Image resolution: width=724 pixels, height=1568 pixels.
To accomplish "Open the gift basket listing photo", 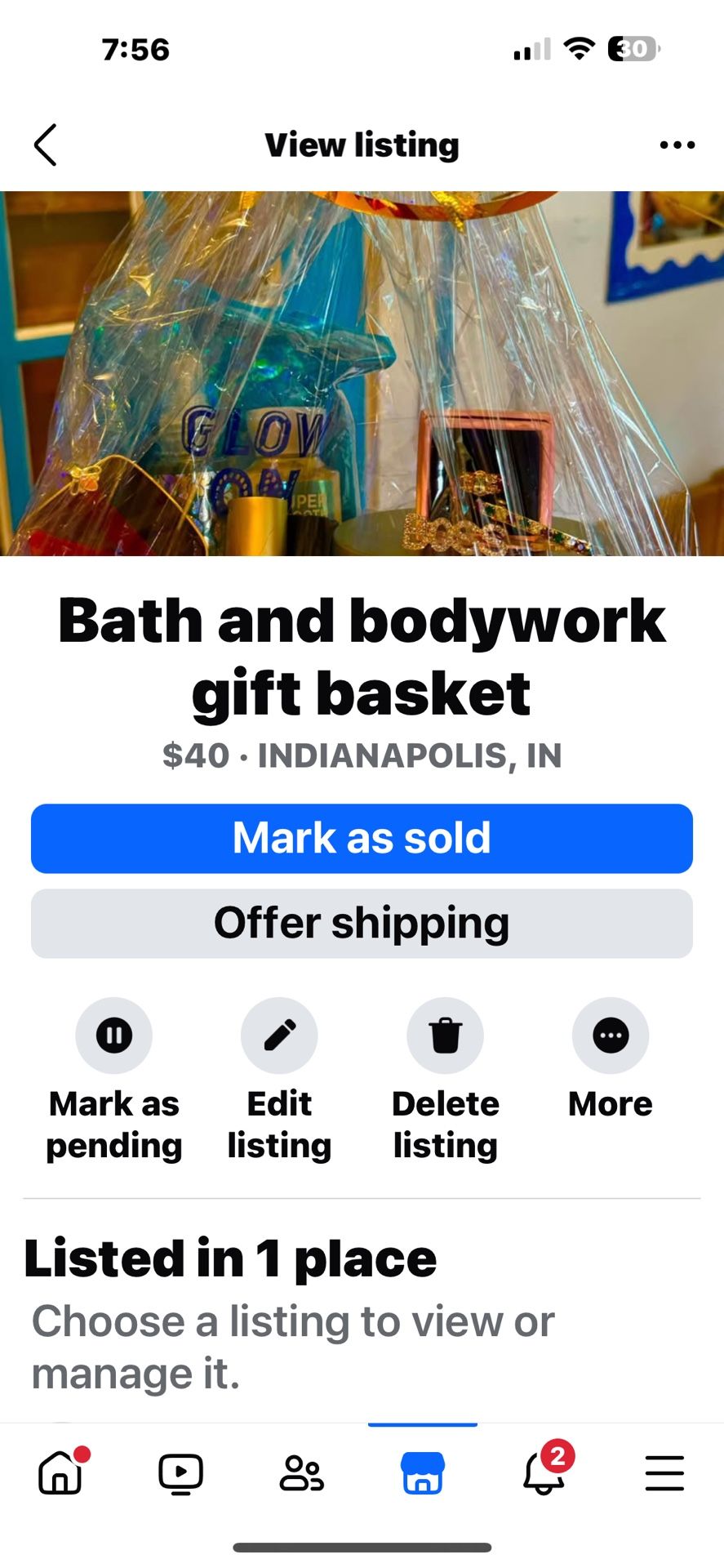I will coord(362,373).
